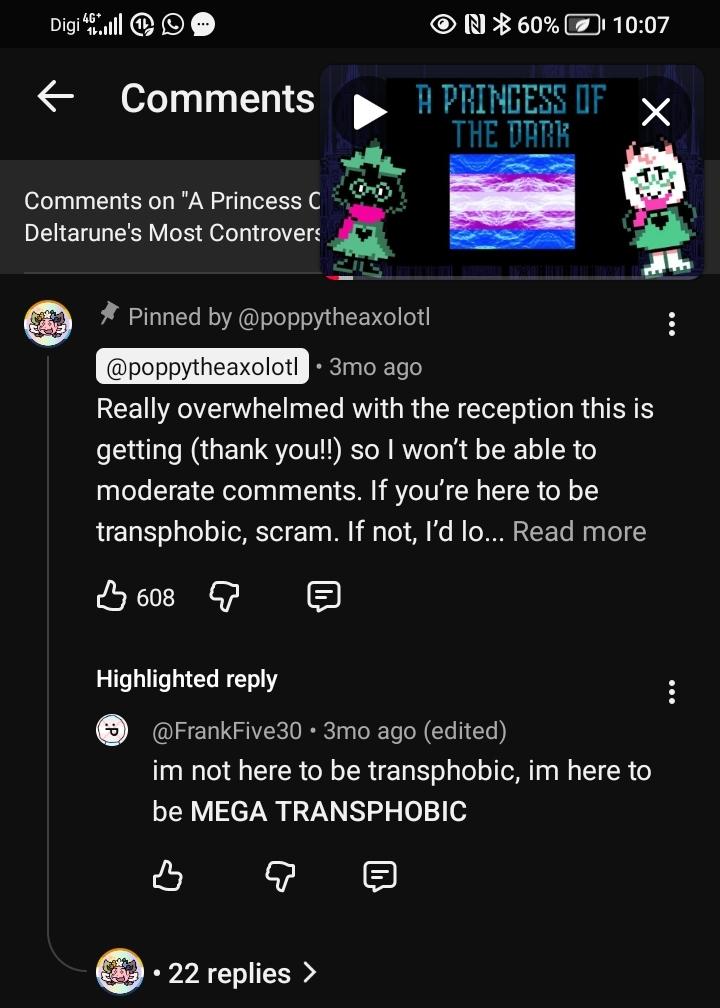Open @FrankFive30's profile avatar
Viewport: 720px width, 1008px height.
(x=113, y=731)
